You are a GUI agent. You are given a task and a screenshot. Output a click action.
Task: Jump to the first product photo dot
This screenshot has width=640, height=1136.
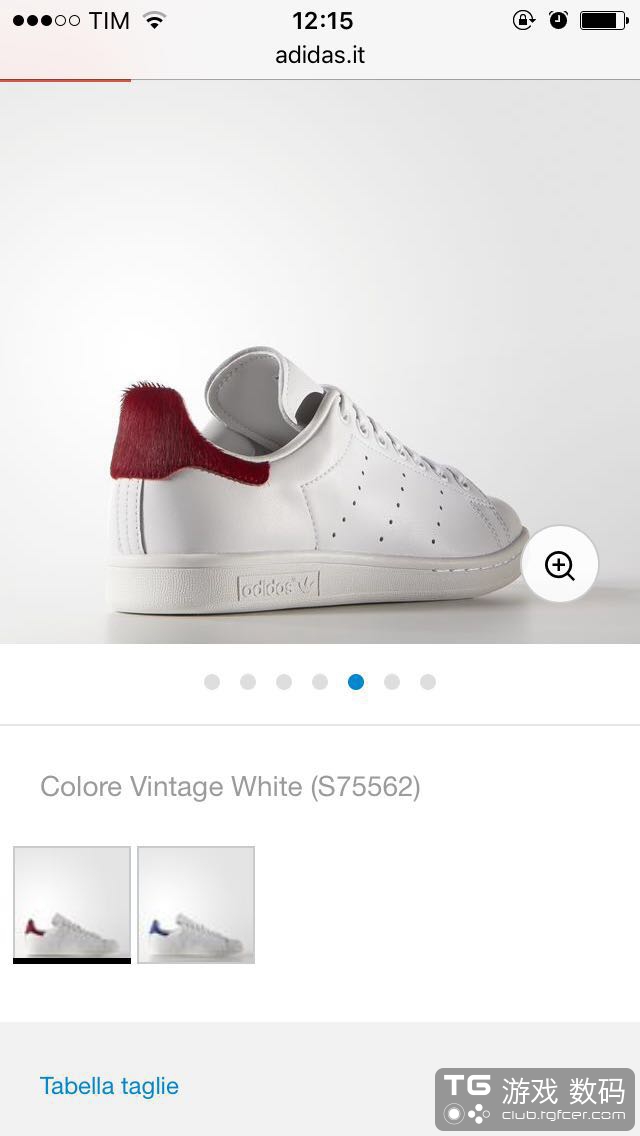(212, 682)
